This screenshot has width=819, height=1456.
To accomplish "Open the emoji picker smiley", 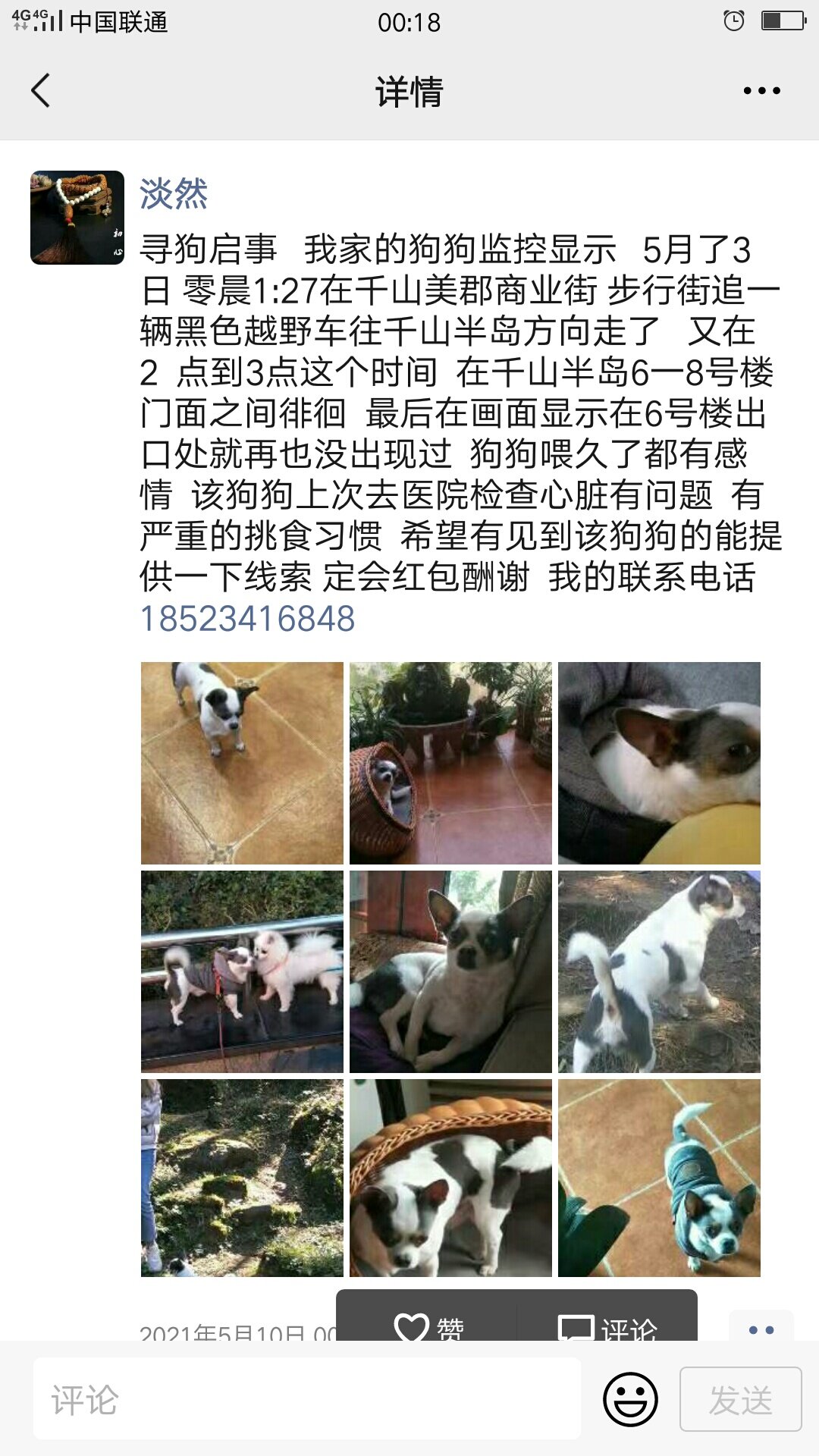I will (629, 1399).
